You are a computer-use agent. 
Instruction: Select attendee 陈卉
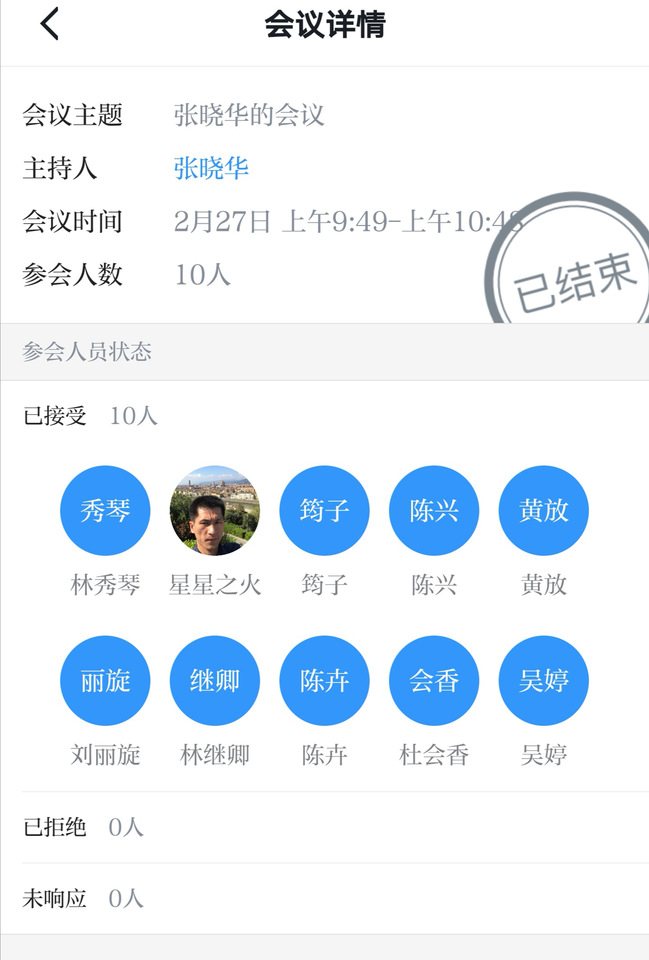pos(324,680)
